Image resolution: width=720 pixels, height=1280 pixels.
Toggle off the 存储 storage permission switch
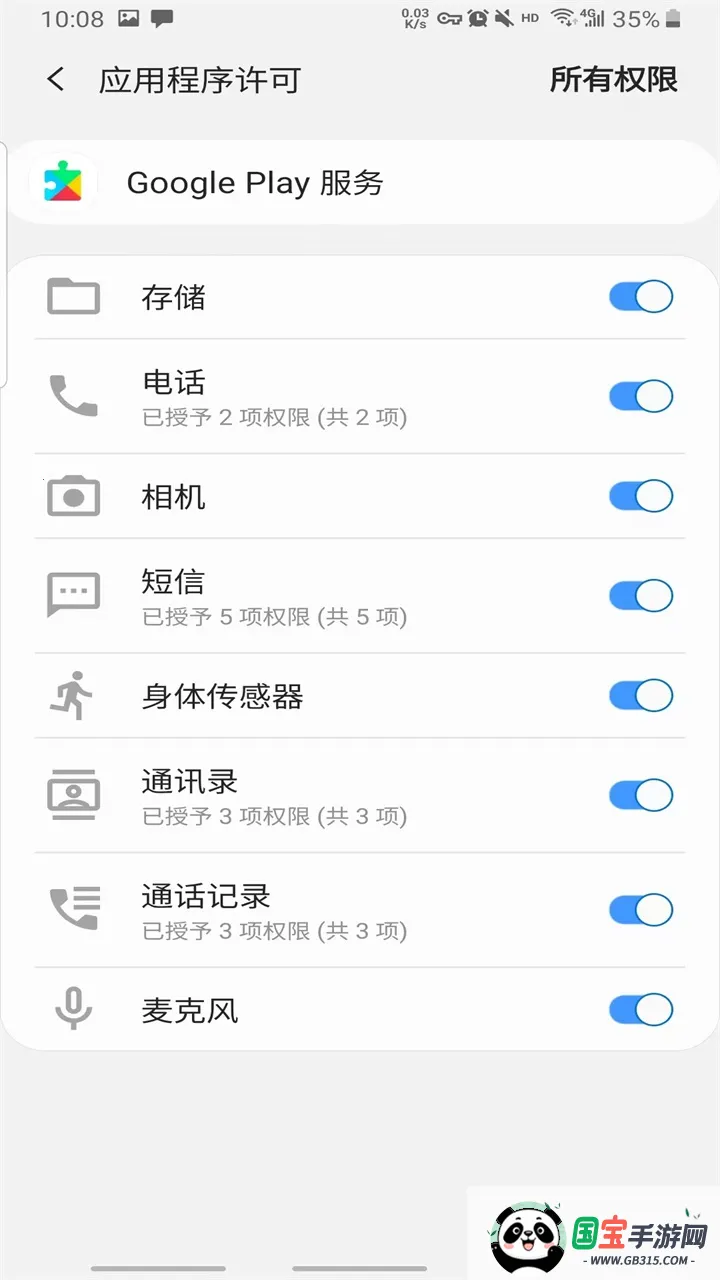click(640, 296)
